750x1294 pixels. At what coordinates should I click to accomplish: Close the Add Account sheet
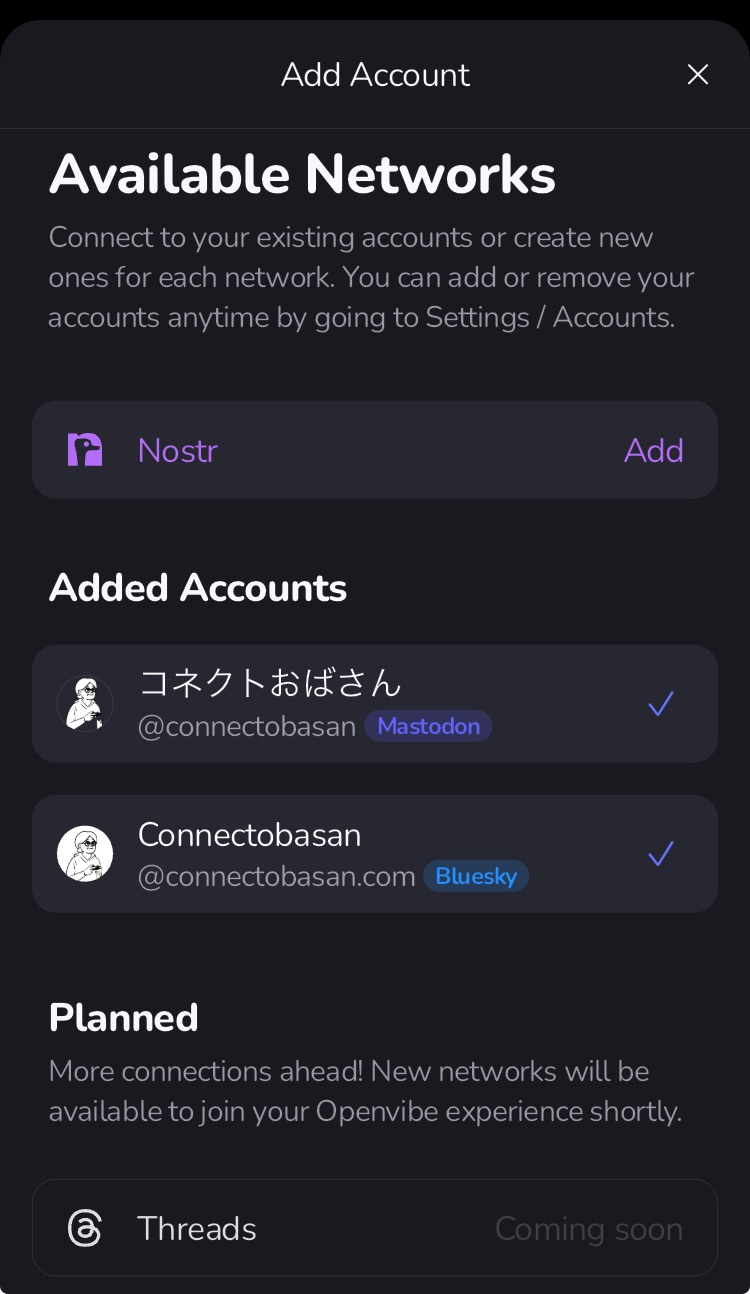697,75
